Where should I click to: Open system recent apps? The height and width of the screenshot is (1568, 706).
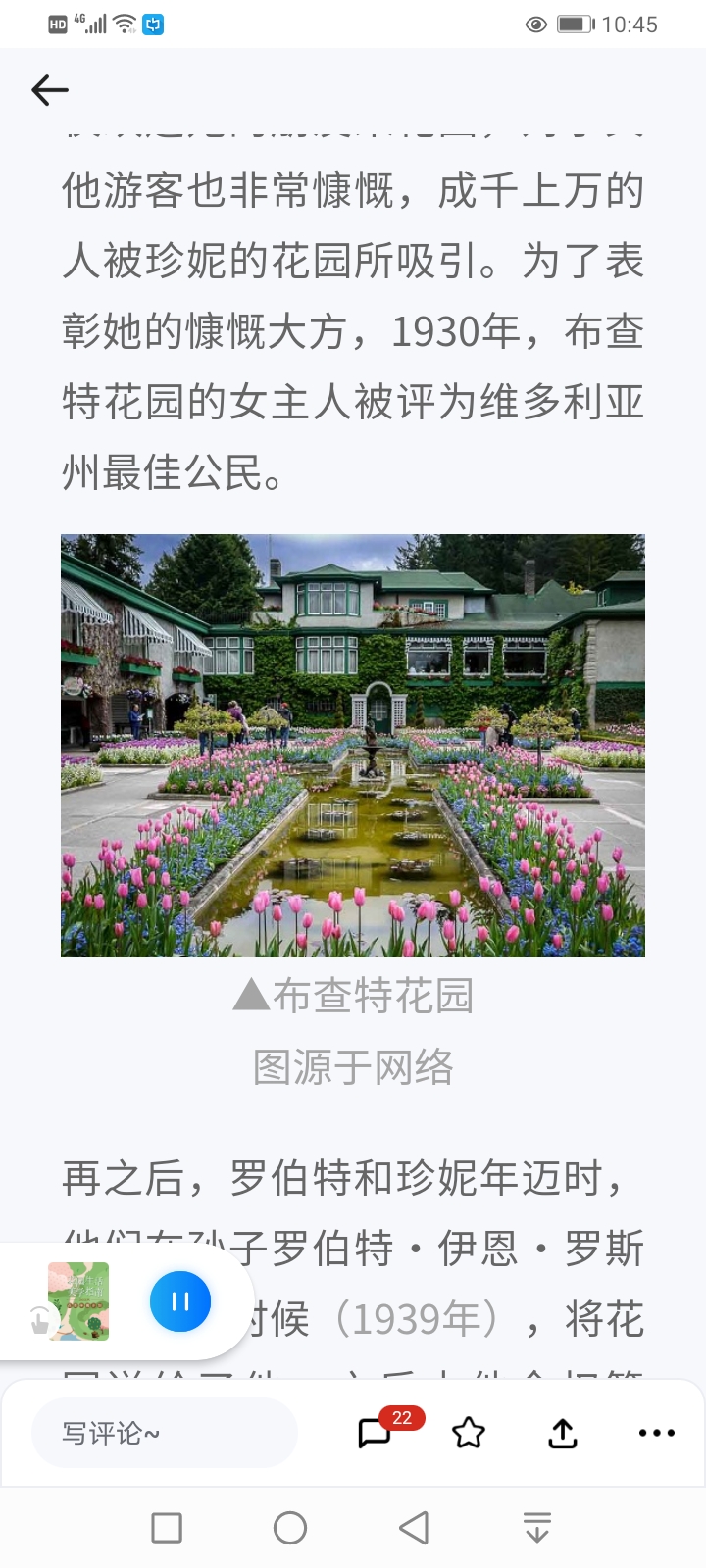tap(167, 1527)
